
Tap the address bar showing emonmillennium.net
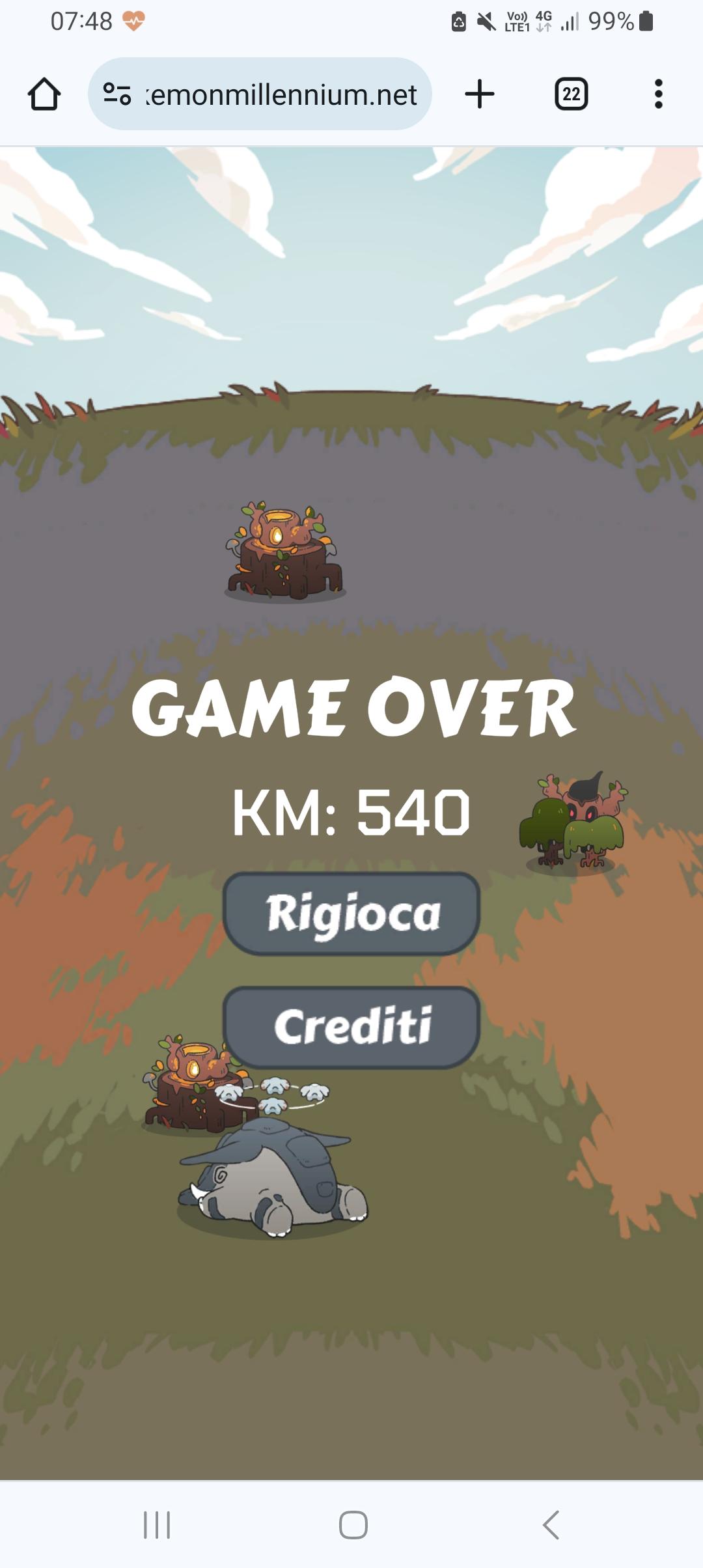pos(281,94)
